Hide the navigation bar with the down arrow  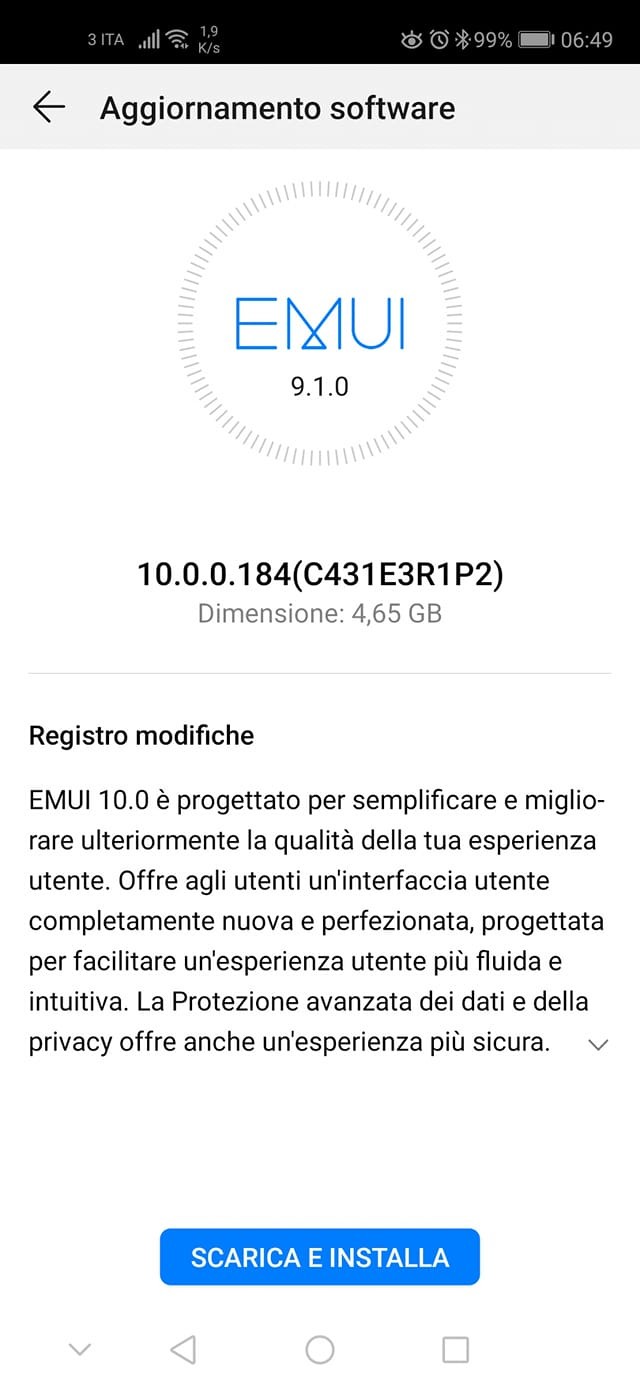click(x=80, y=1350)
